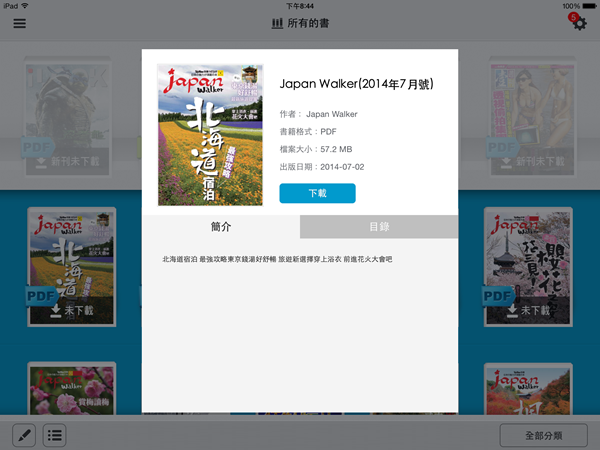Open the hamburger menu
Viewport: 600px width, 450px height.
(20, 23)
